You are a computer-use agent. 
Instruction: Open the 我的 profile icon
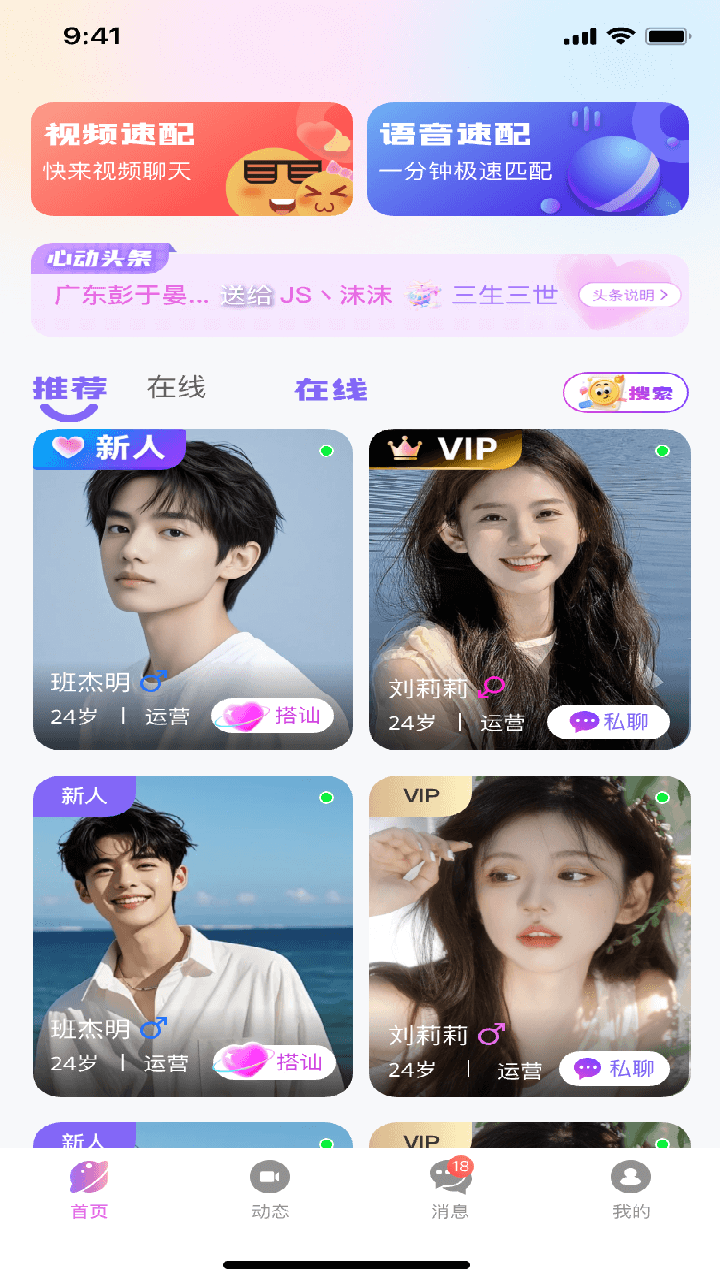click(630, 1177)
